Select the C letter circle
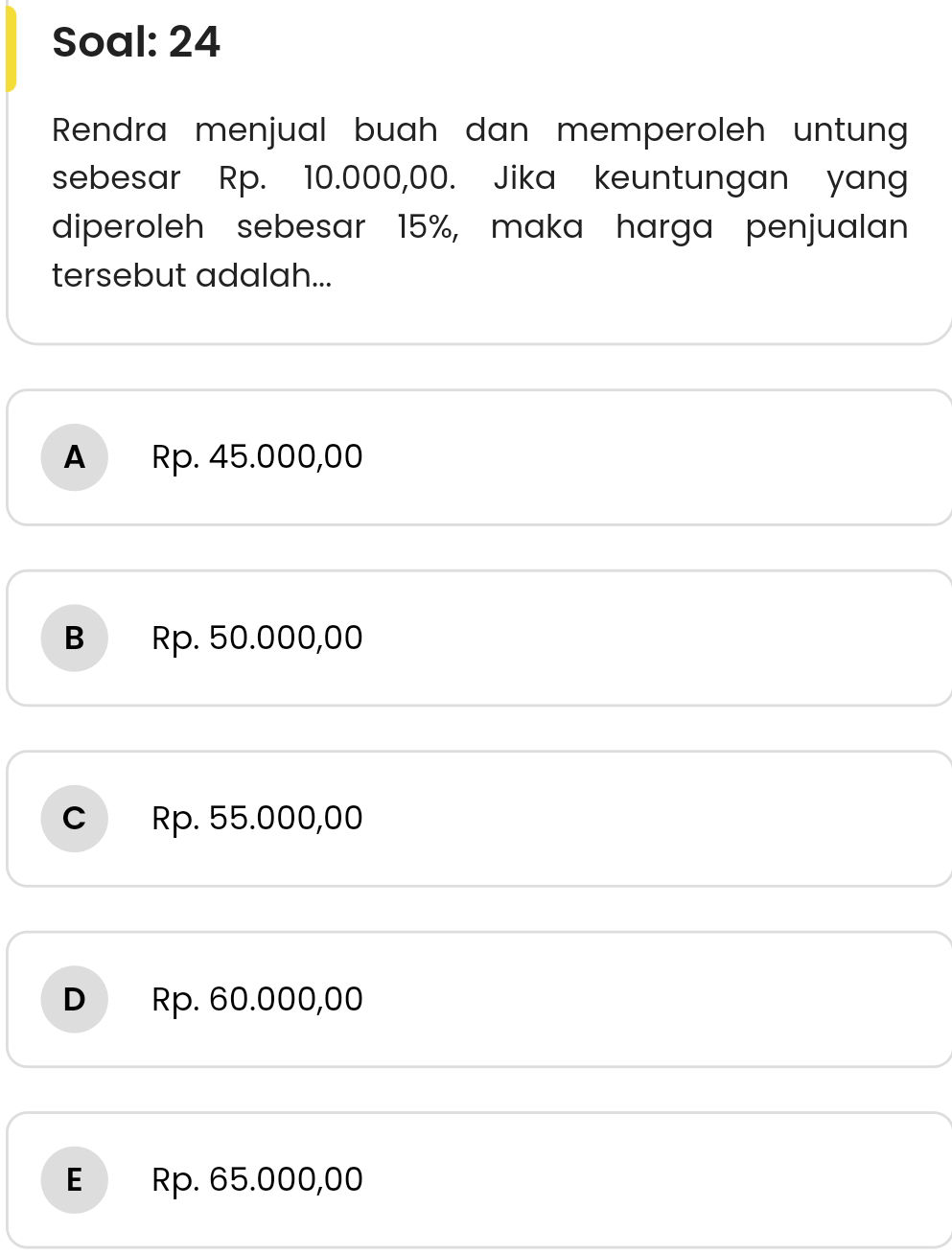952x1254 pixels. (75, 819)
